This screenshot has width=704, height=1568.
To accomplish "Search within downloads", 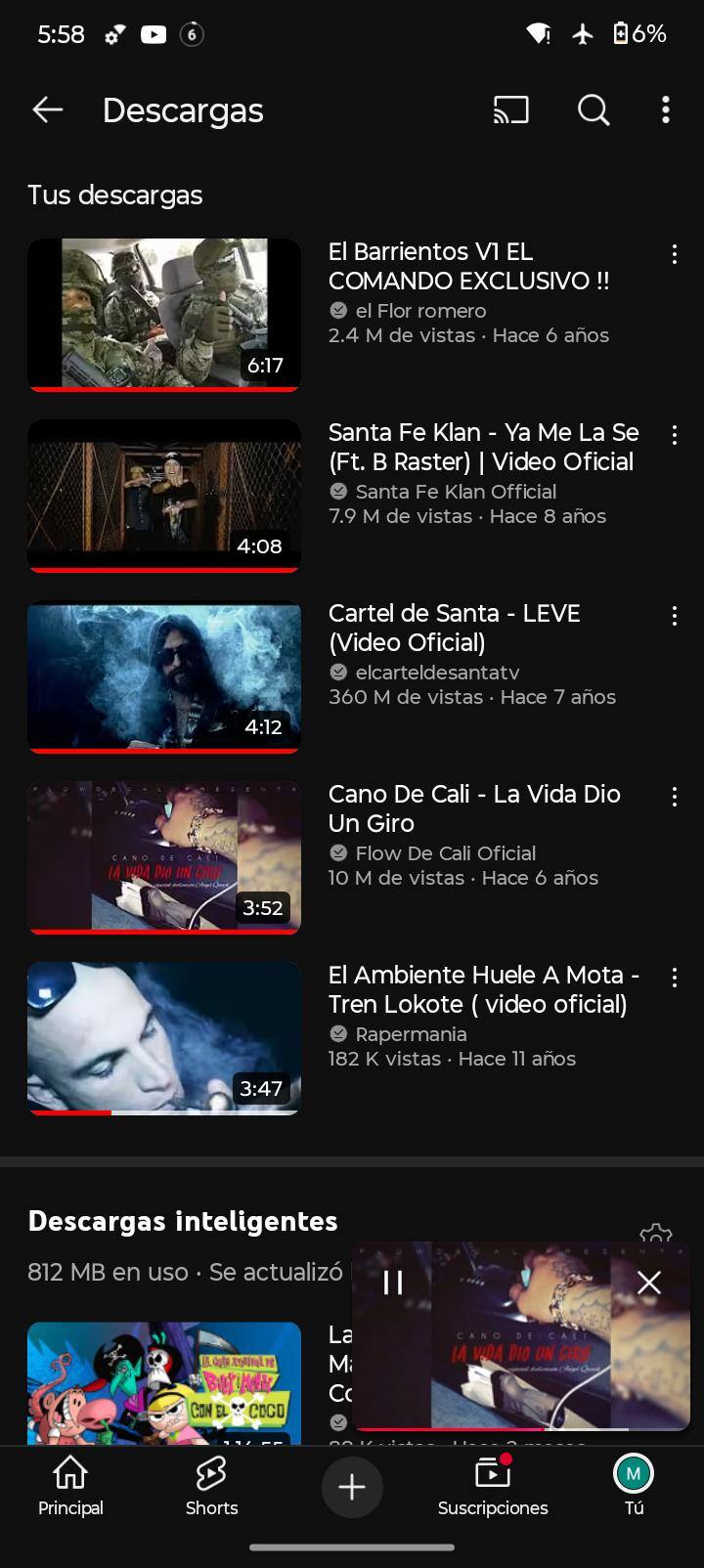I will coord(593,110).
